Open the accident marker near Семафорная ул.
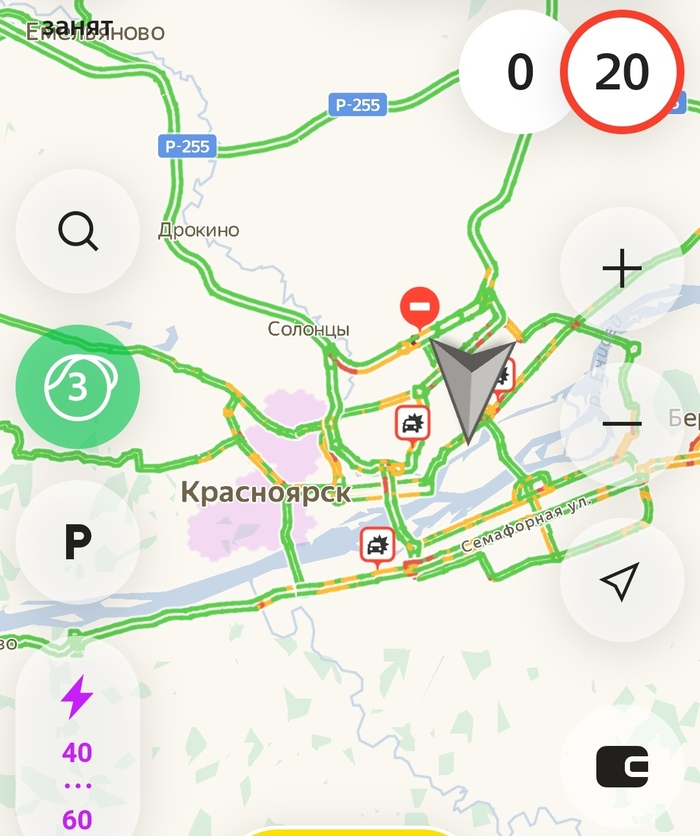700x836 pixels. click(x=377, y=546)
